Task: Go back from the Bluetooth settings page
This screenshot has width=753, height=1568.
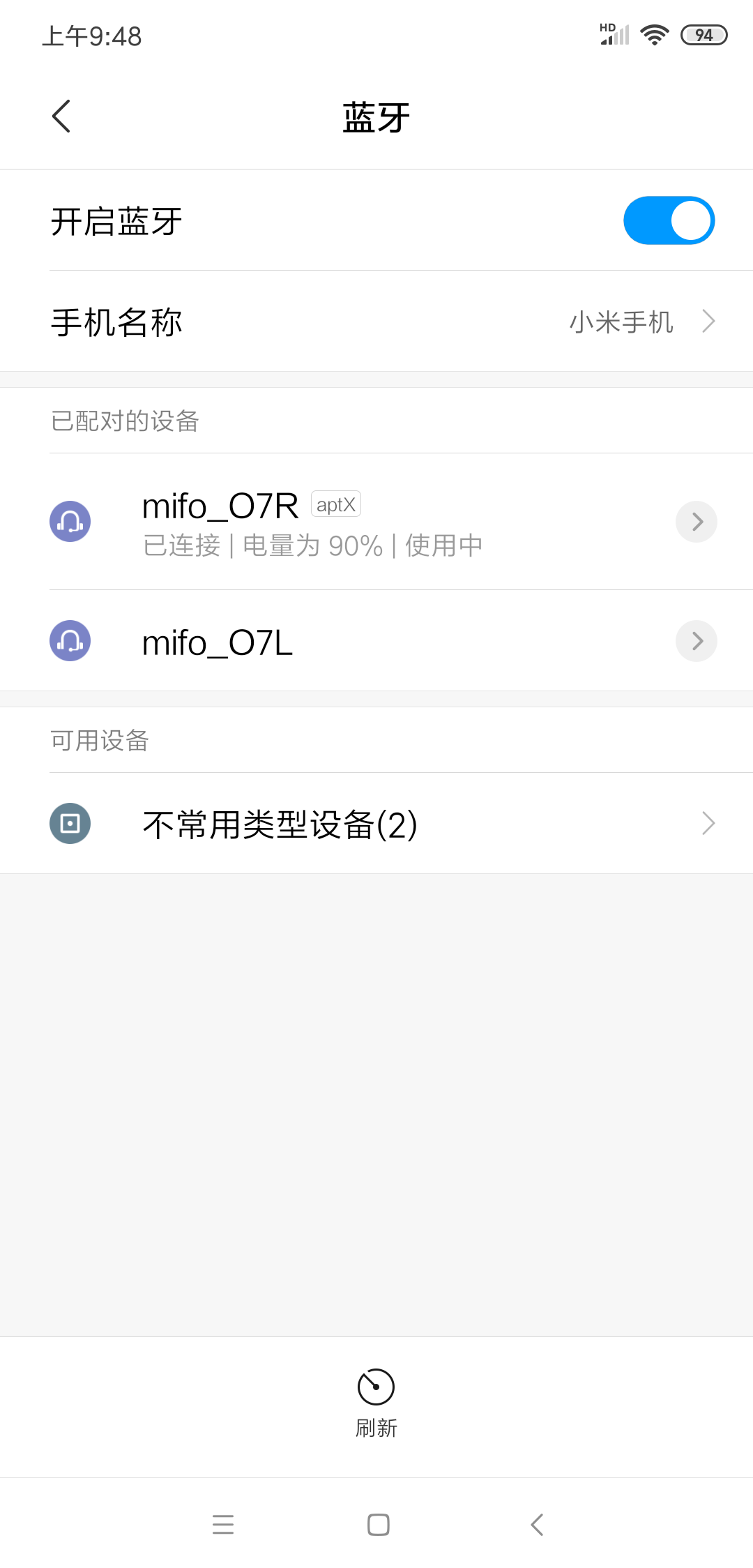Action: [61, 116]
